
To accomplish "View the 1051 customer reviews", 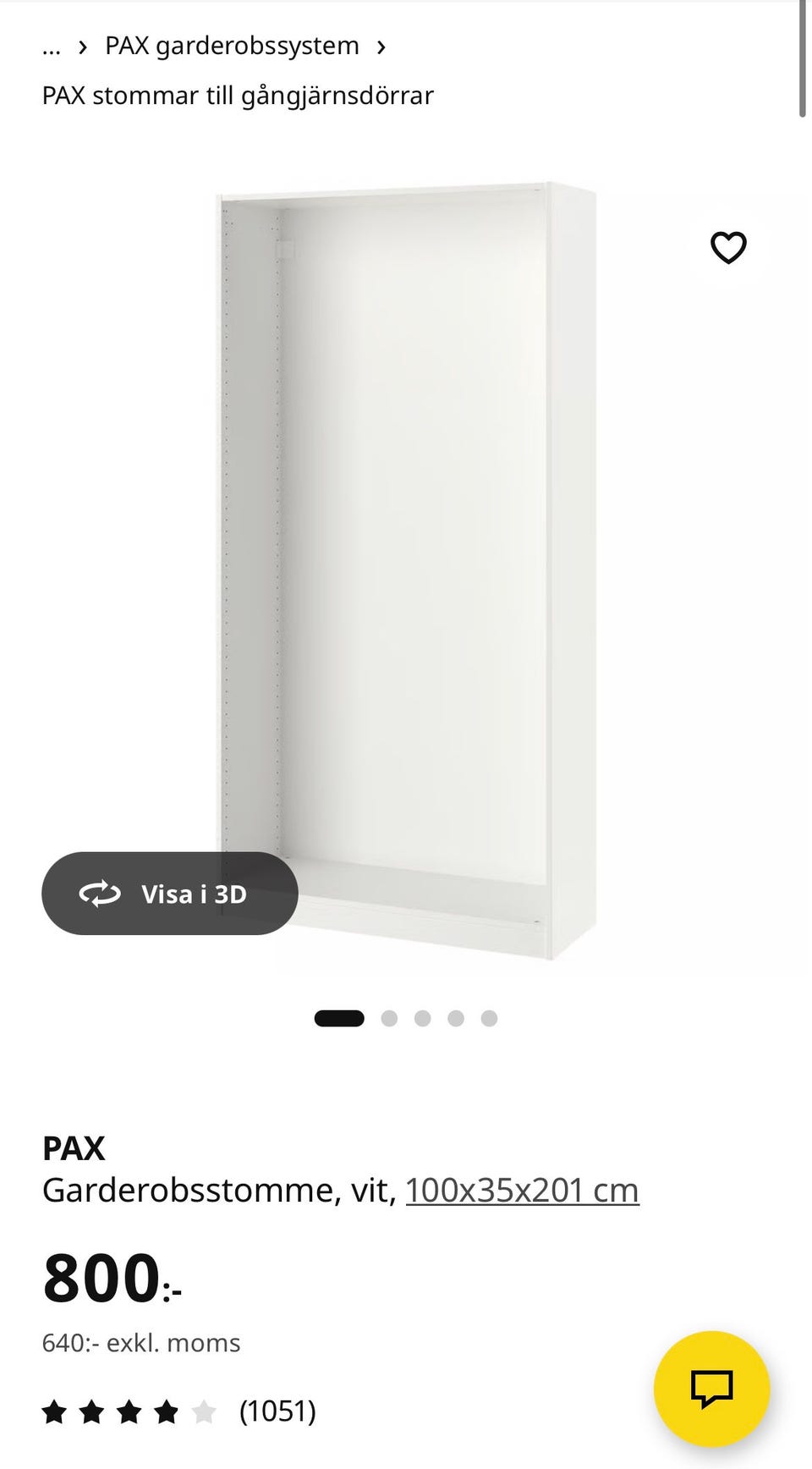I will pyautogui.click(x=277, y=1411).
